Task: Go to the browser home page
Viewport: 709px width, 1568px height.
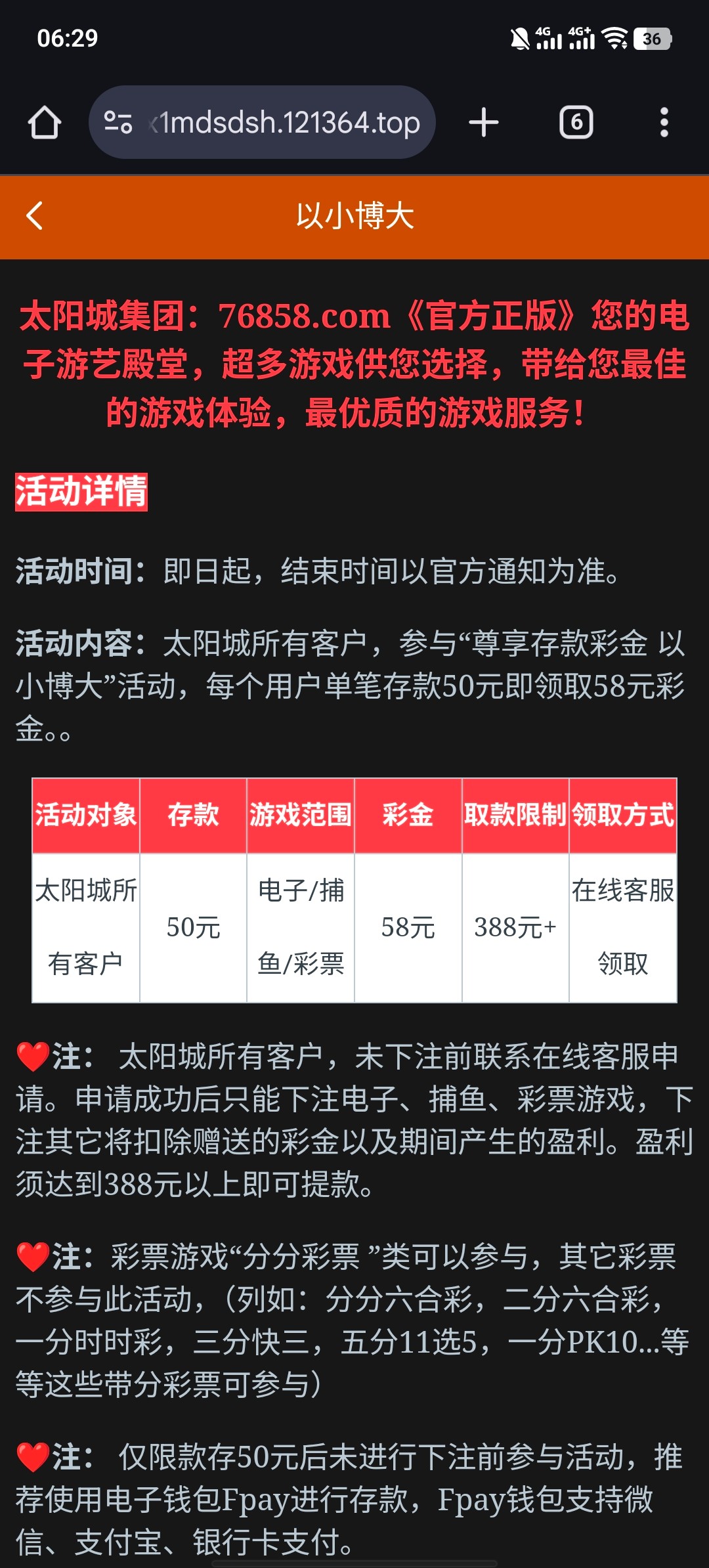Action: [x=45, y=123]
